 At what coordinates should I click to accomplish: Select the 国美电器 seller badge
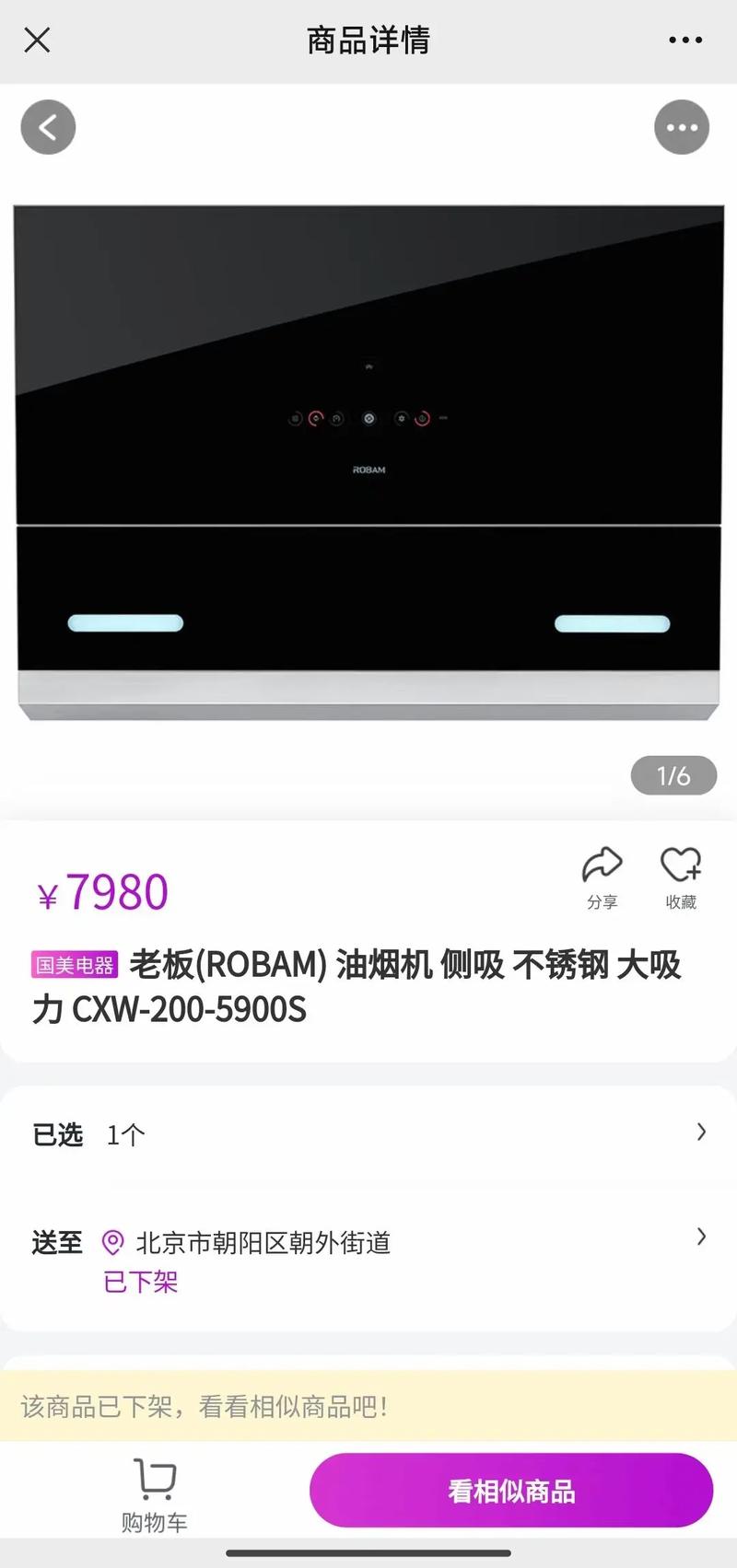point(74,965)
